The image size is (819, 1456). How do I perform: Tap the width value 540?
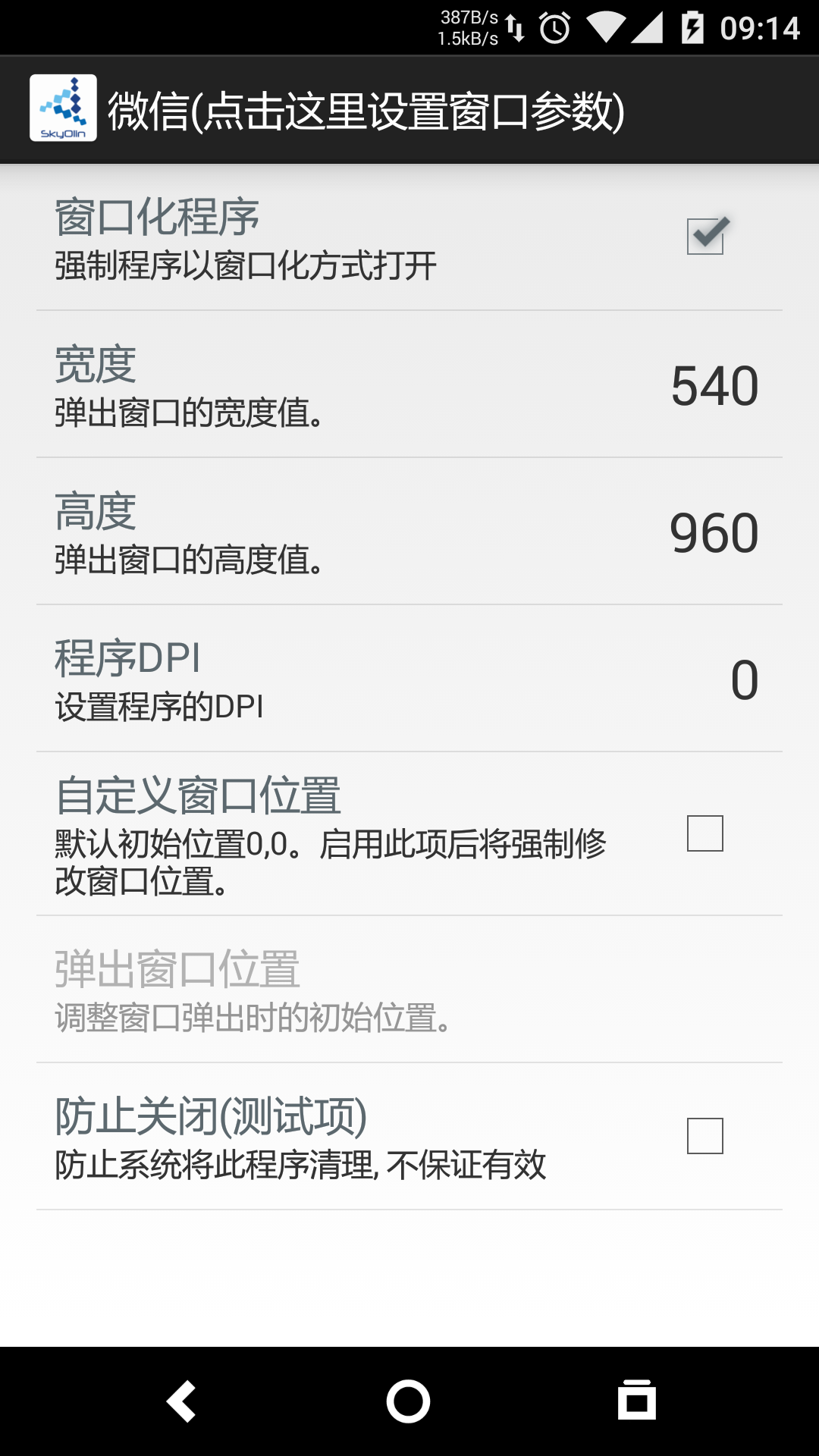tap(714, 388)
